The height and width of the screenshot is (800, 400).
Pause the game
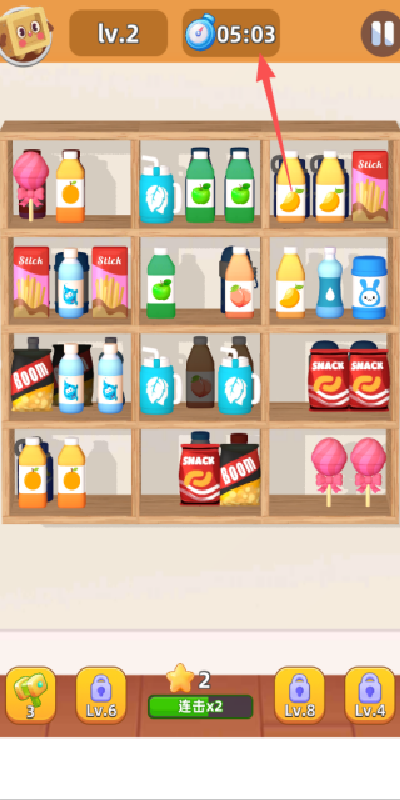point(380,34)
